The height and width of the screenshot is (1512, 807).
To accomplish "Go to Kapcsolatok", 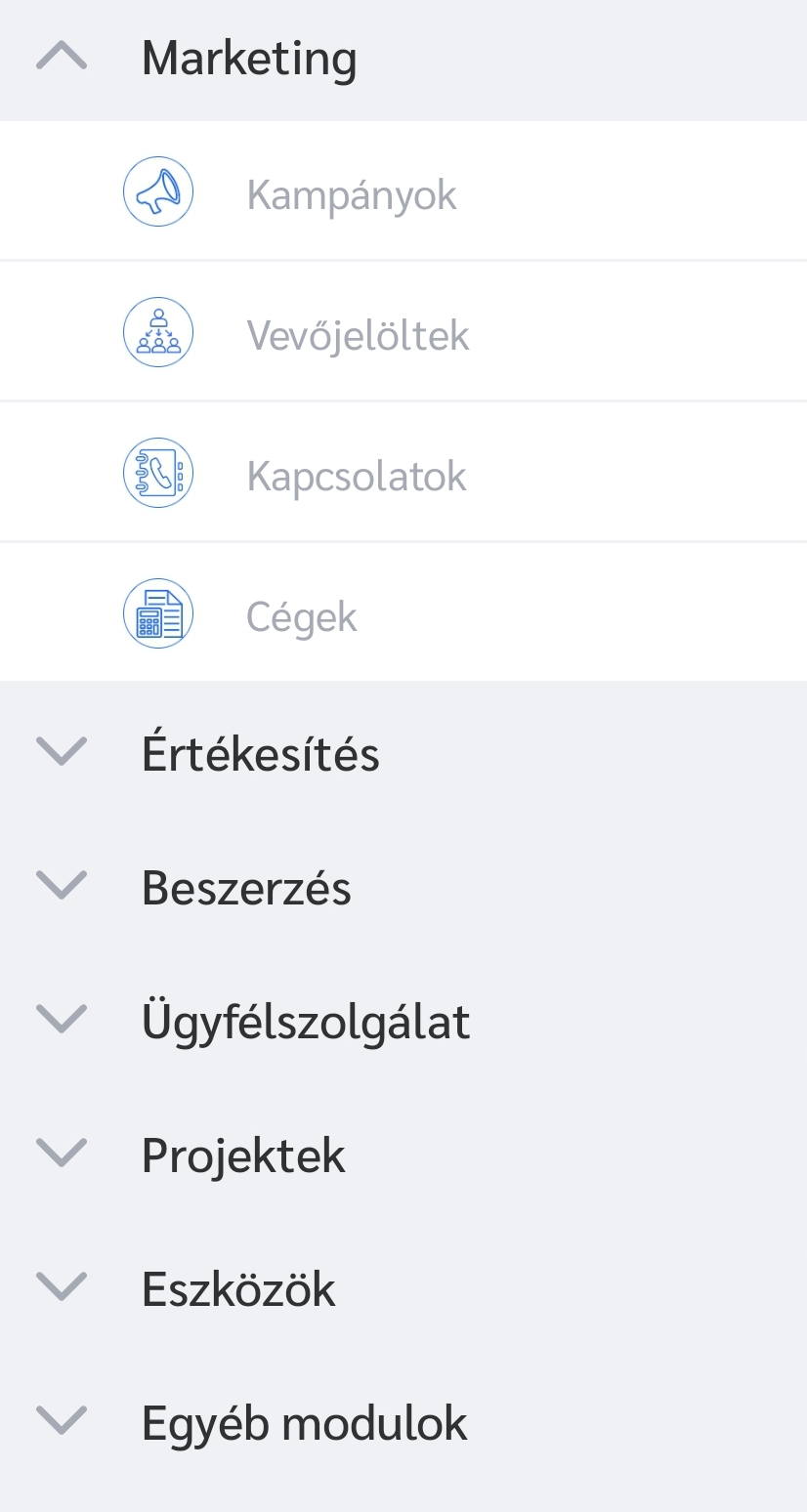I will (403, 473).
